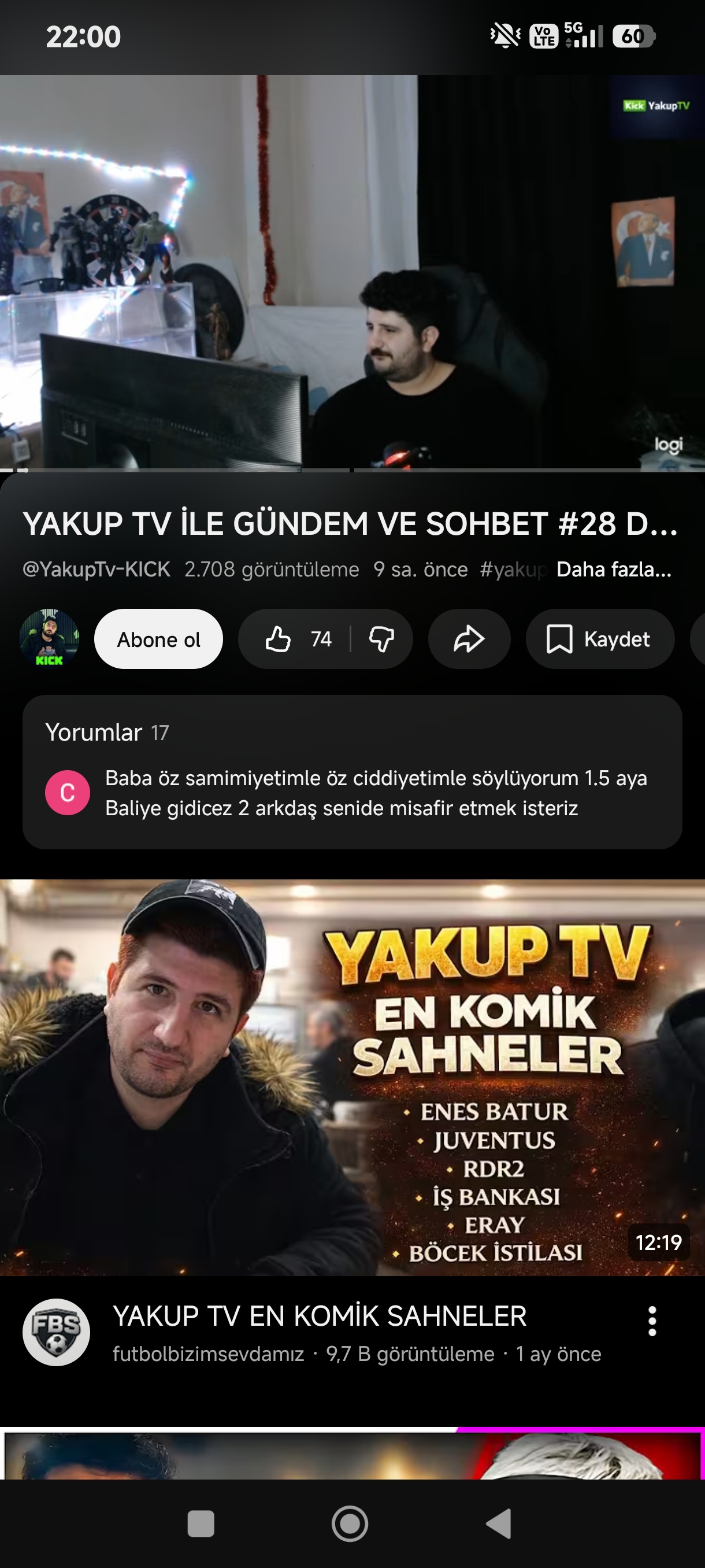705x1568 pixels.
Task: Tap the #yakup hashtag
Action: point(513,569)
